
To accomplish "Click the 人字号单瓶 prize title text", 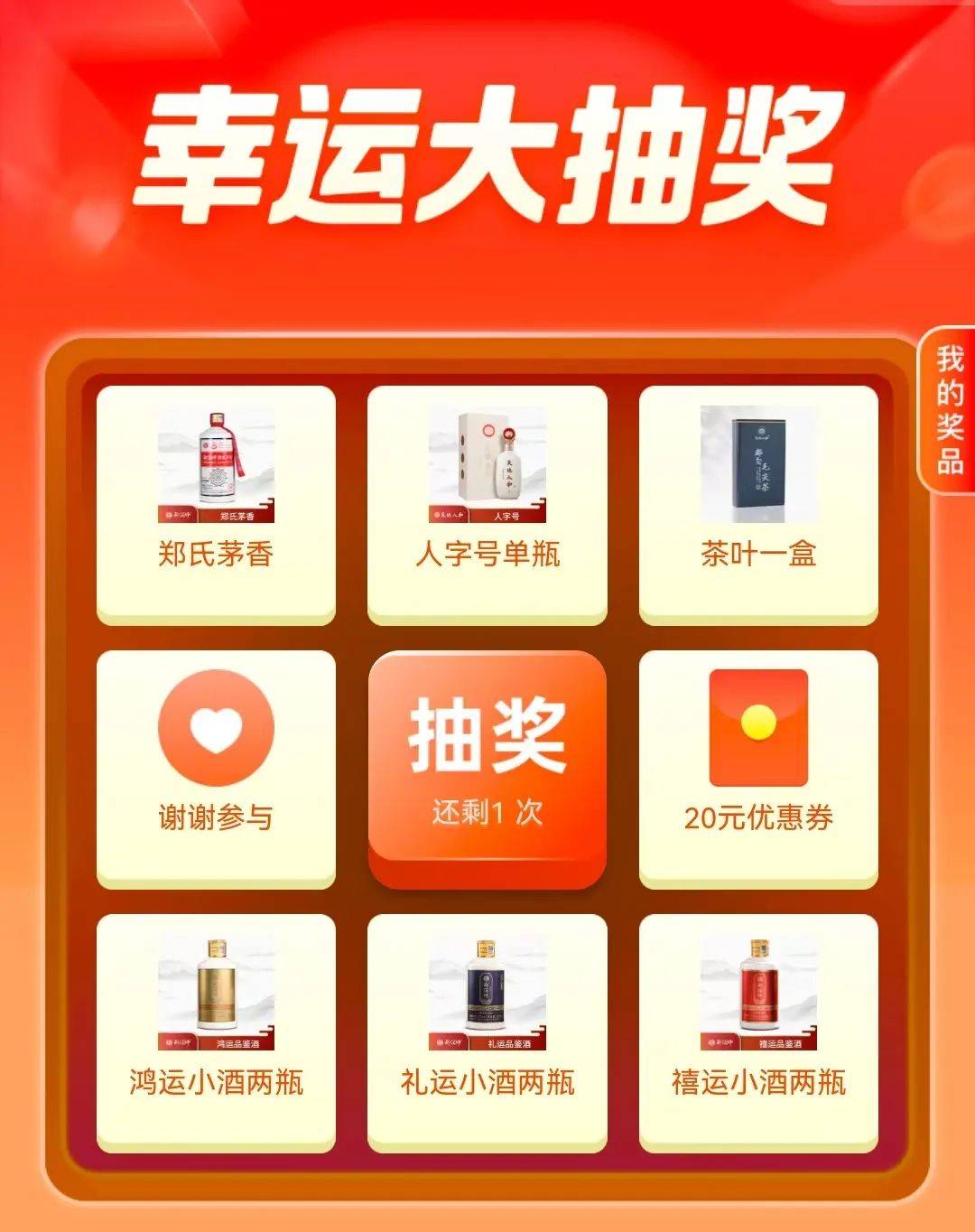I will (x=487, y=555).
